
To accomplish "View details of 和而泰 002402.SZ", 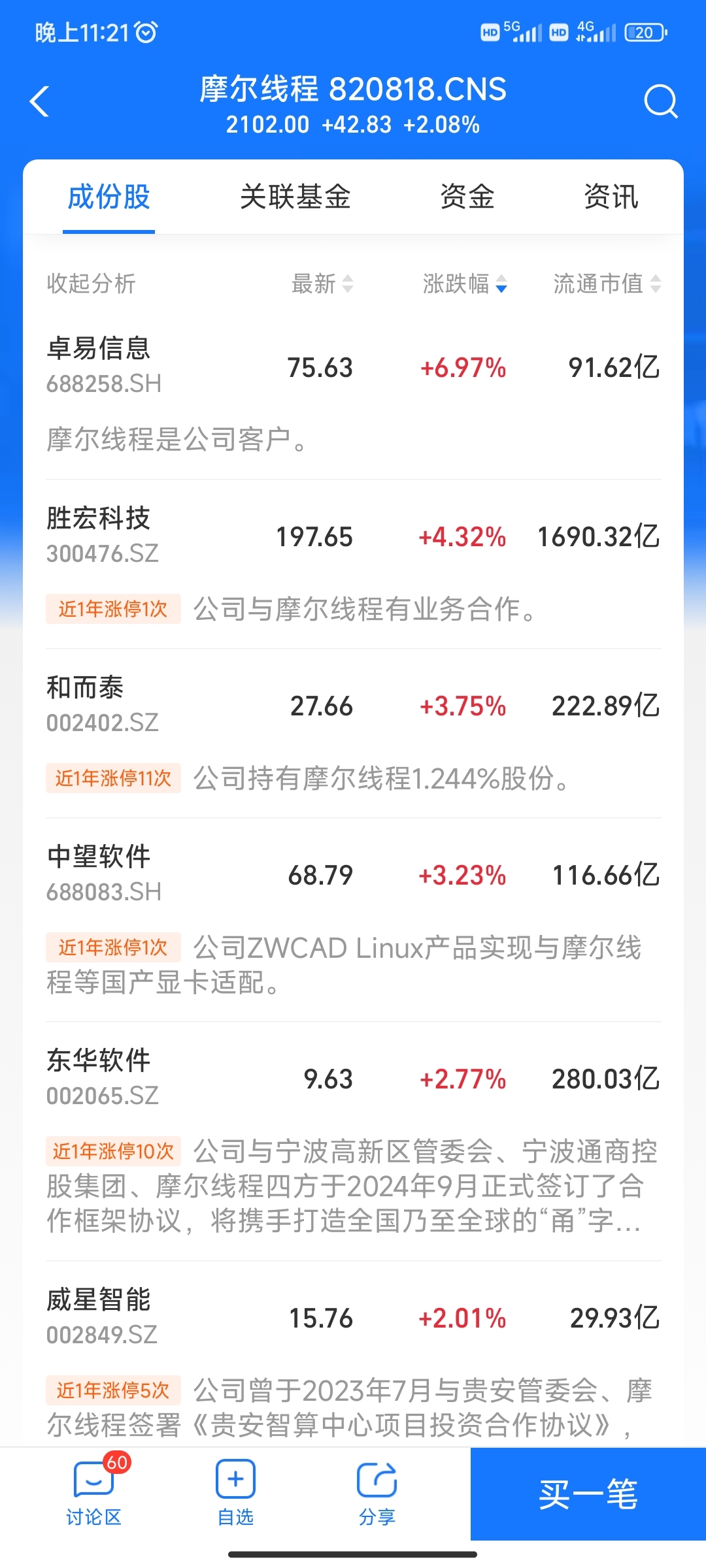I will [354, 706].
